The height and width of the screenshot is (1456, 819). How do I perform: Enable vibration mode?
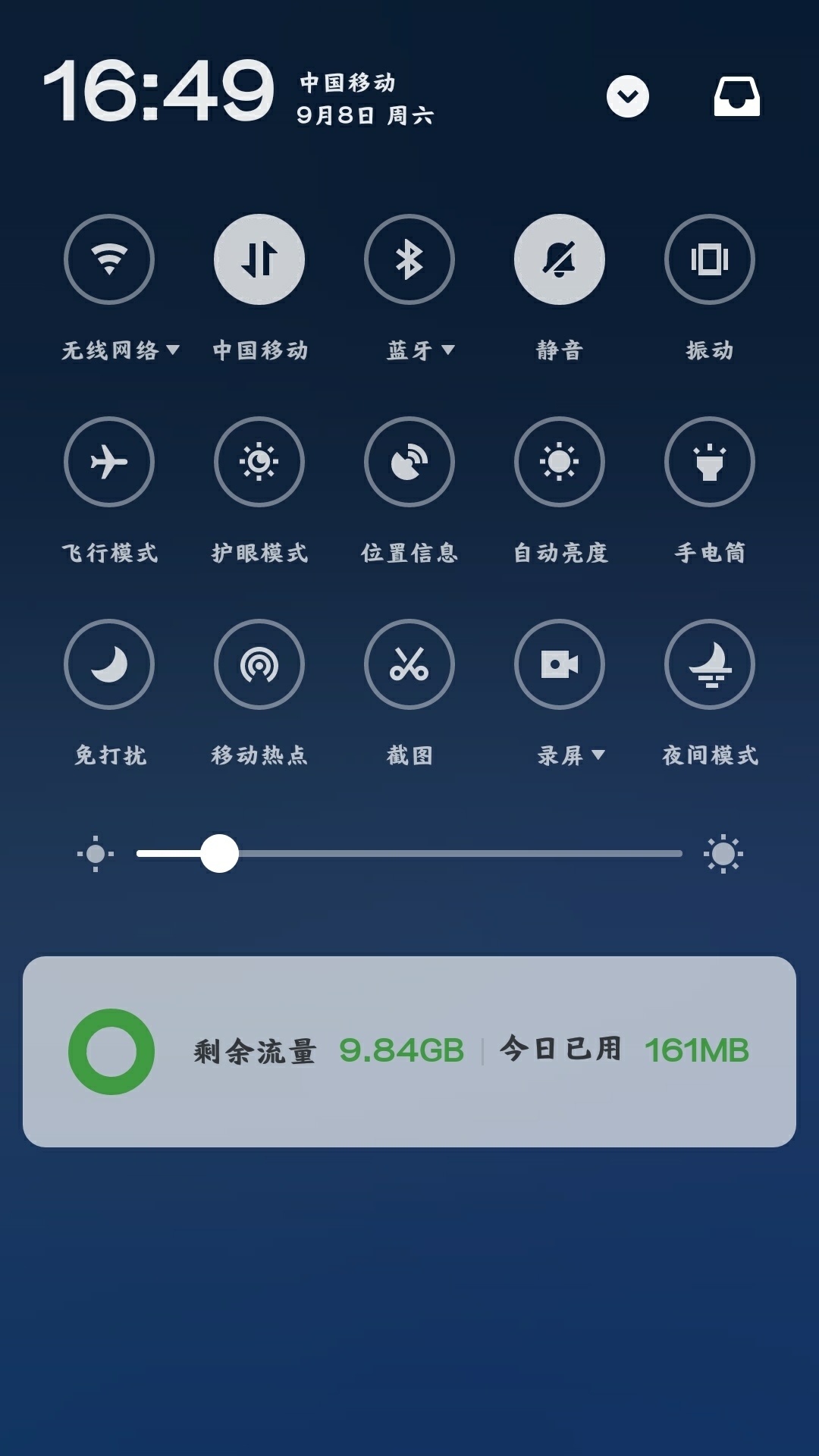click(710, 259)
